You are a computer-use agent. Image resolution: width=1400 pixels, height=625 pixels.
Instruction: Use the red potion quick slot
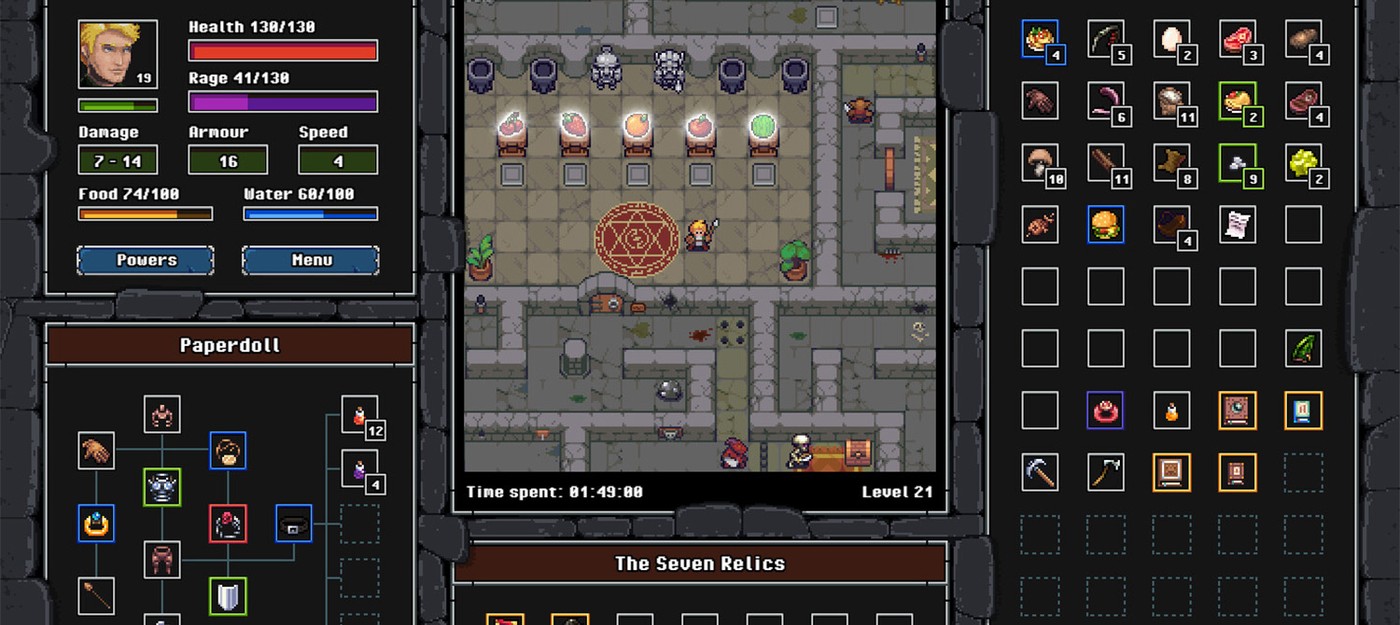coord(359,413)
